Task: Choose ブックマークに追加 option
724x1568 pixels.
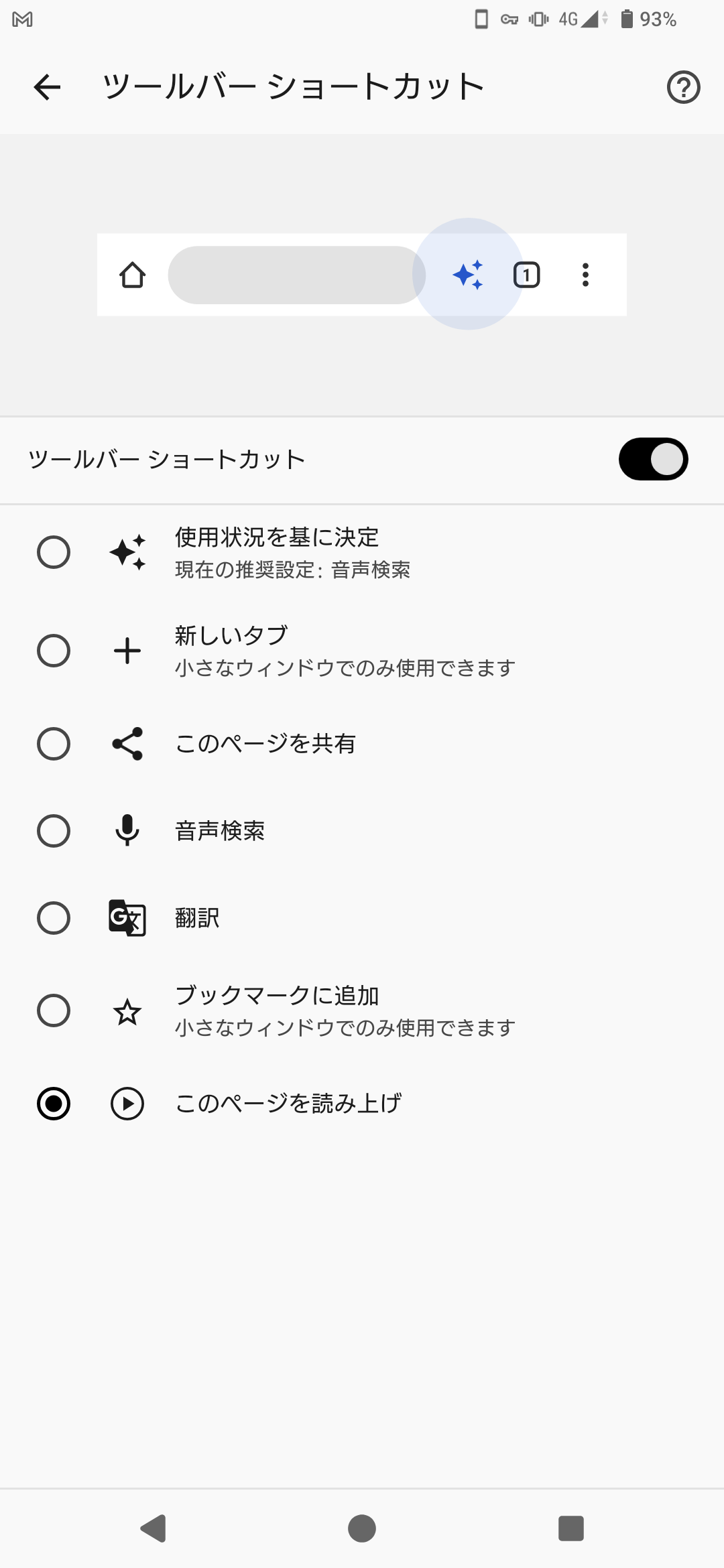Action: pyautogui.click(x=362, y=1010)
